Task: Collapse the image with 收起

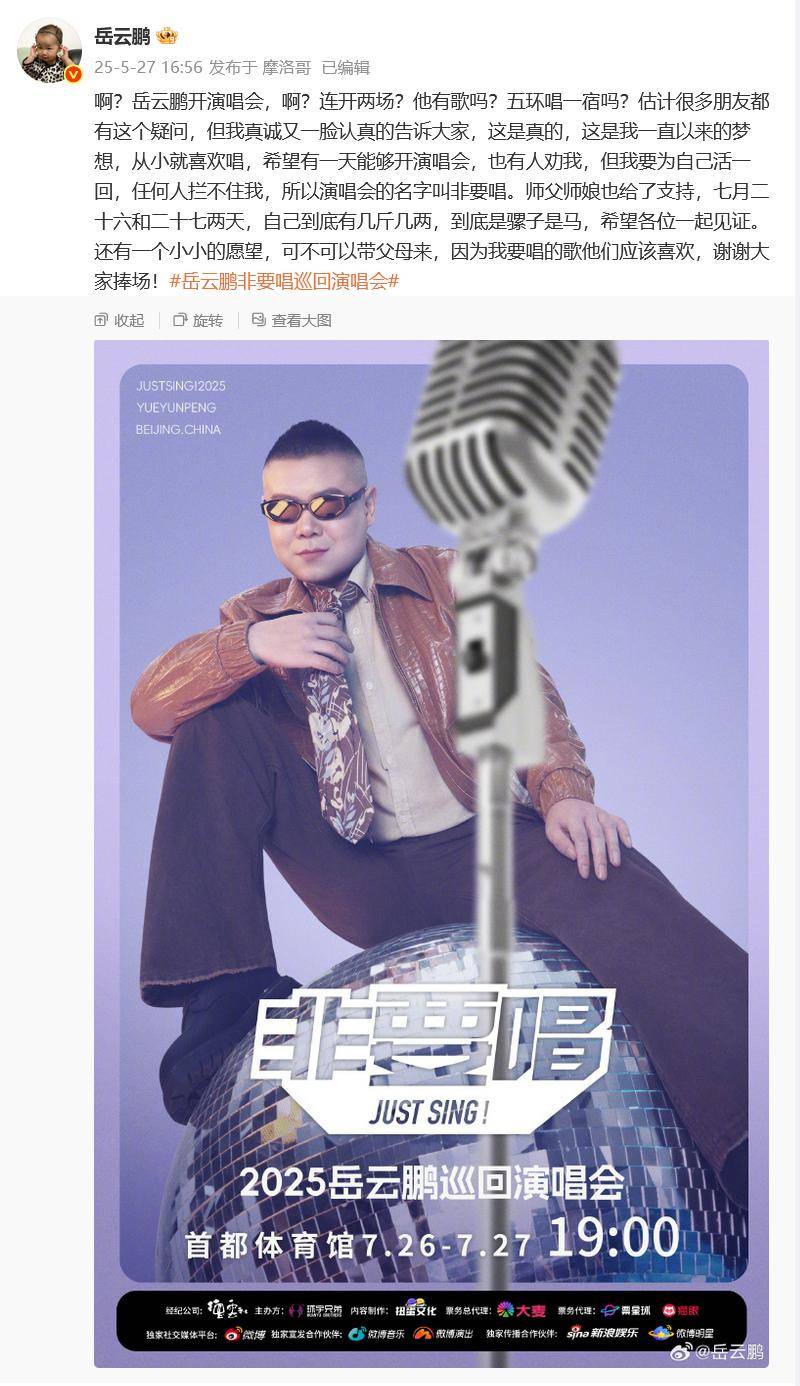Action: 119,320
